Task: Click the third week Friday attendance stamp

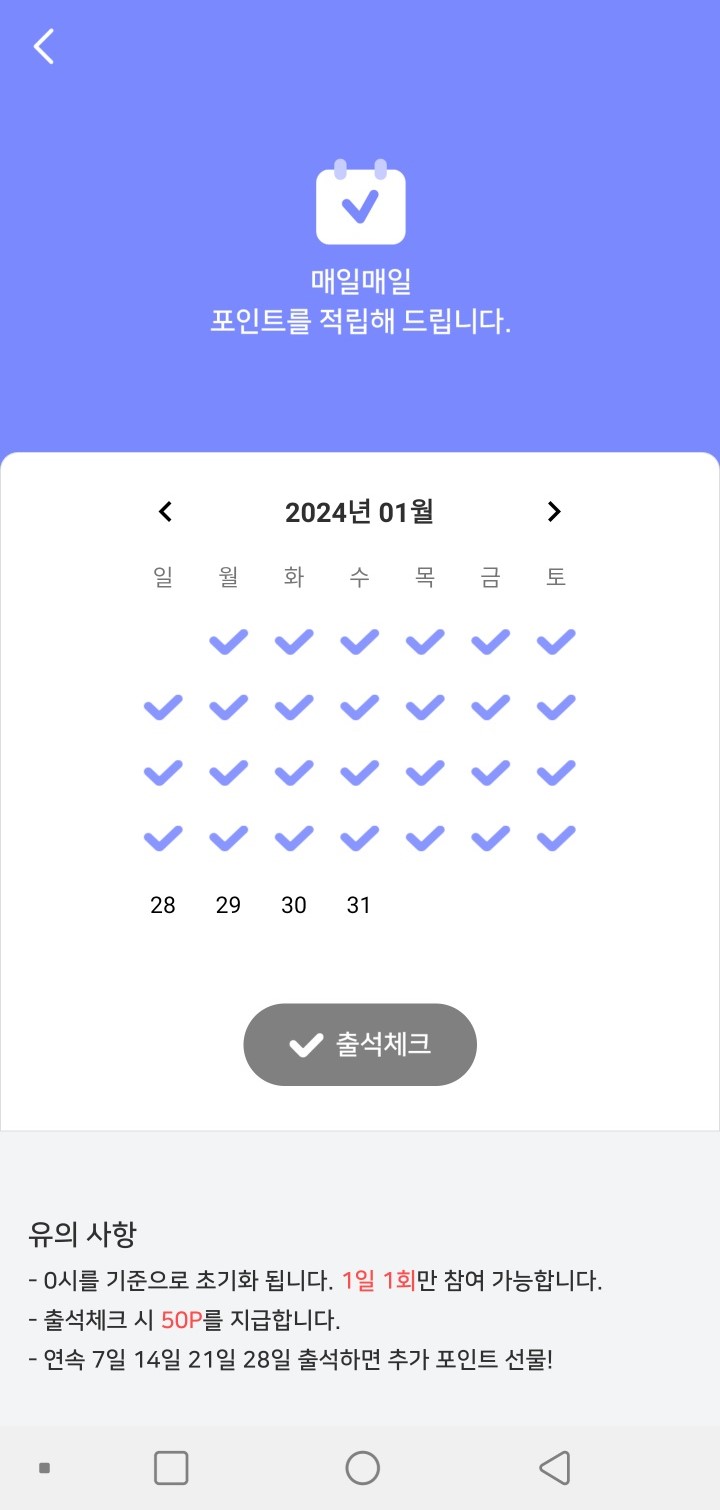Action: (489, 772)
